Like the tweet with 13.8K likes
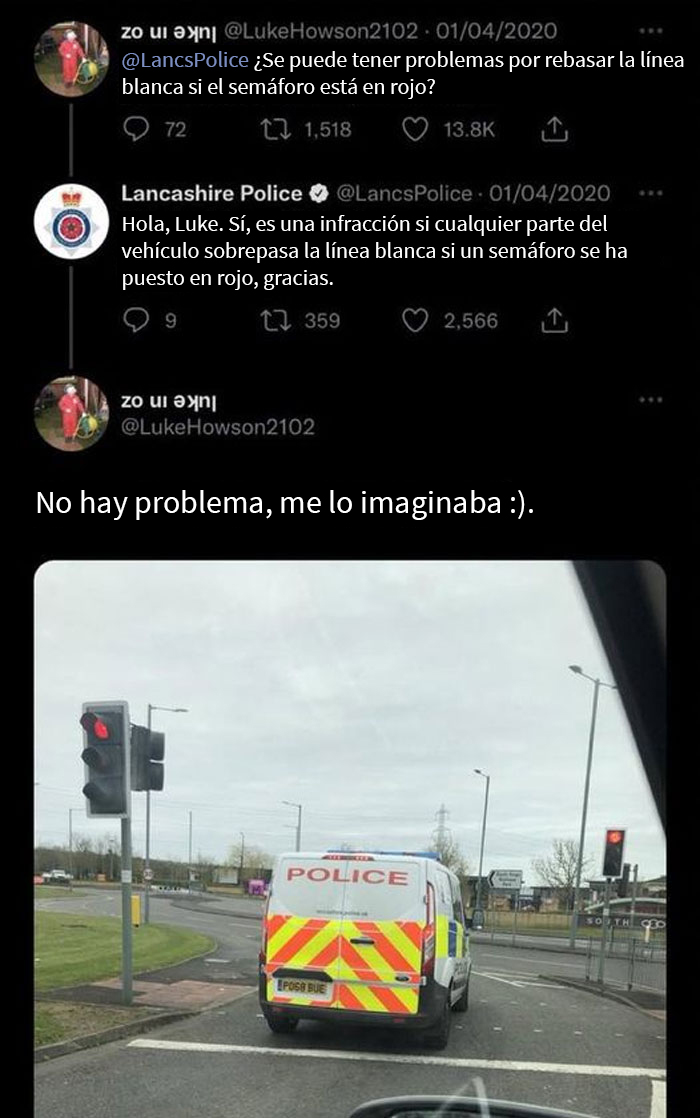 click(415, 128)
